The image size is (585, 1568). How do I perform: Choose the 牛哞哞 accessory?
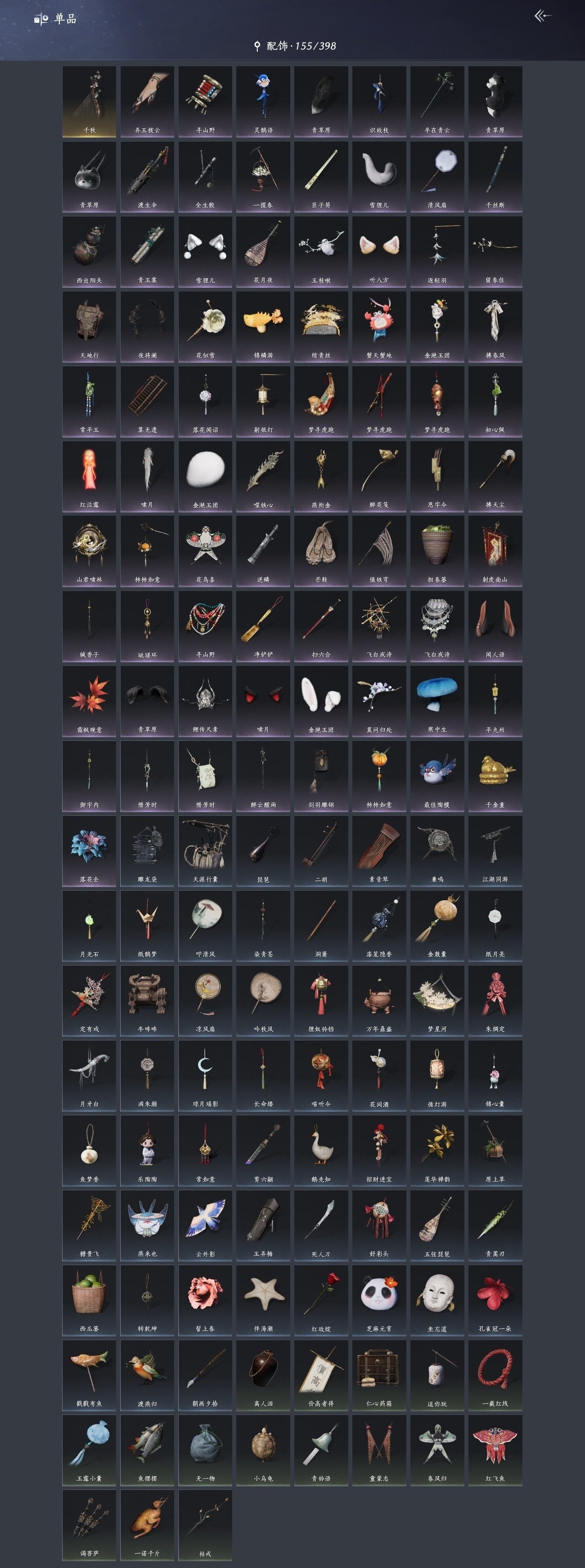click(147, 999)
